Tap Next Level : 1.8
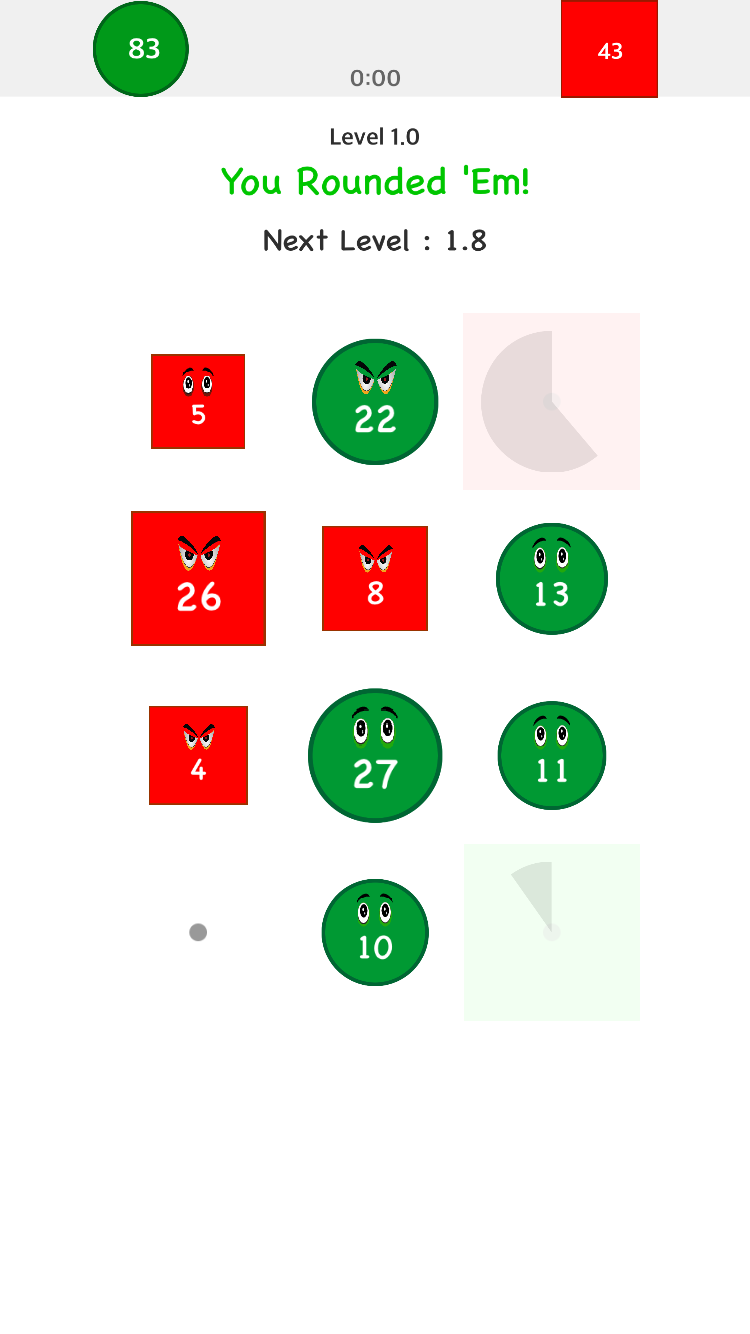 pos(375,241)
